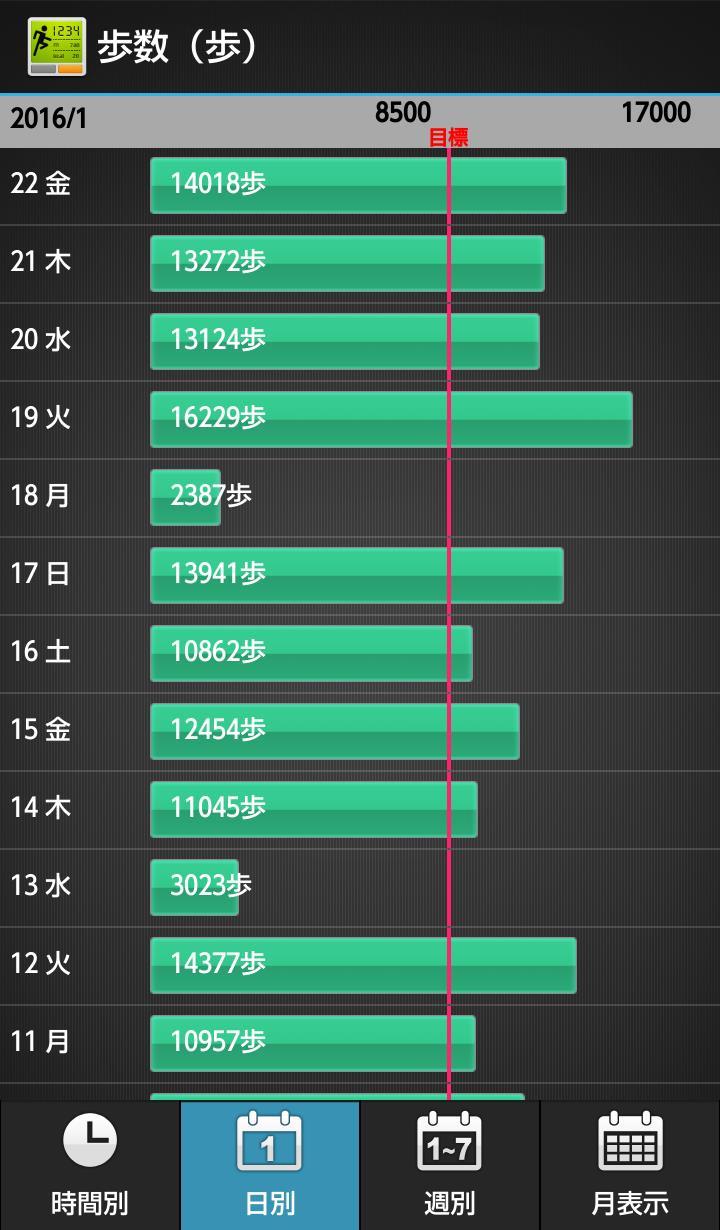Switch to the 時間別 tab
Viewport: 720px width, 1230px height.
point(90,1166)
